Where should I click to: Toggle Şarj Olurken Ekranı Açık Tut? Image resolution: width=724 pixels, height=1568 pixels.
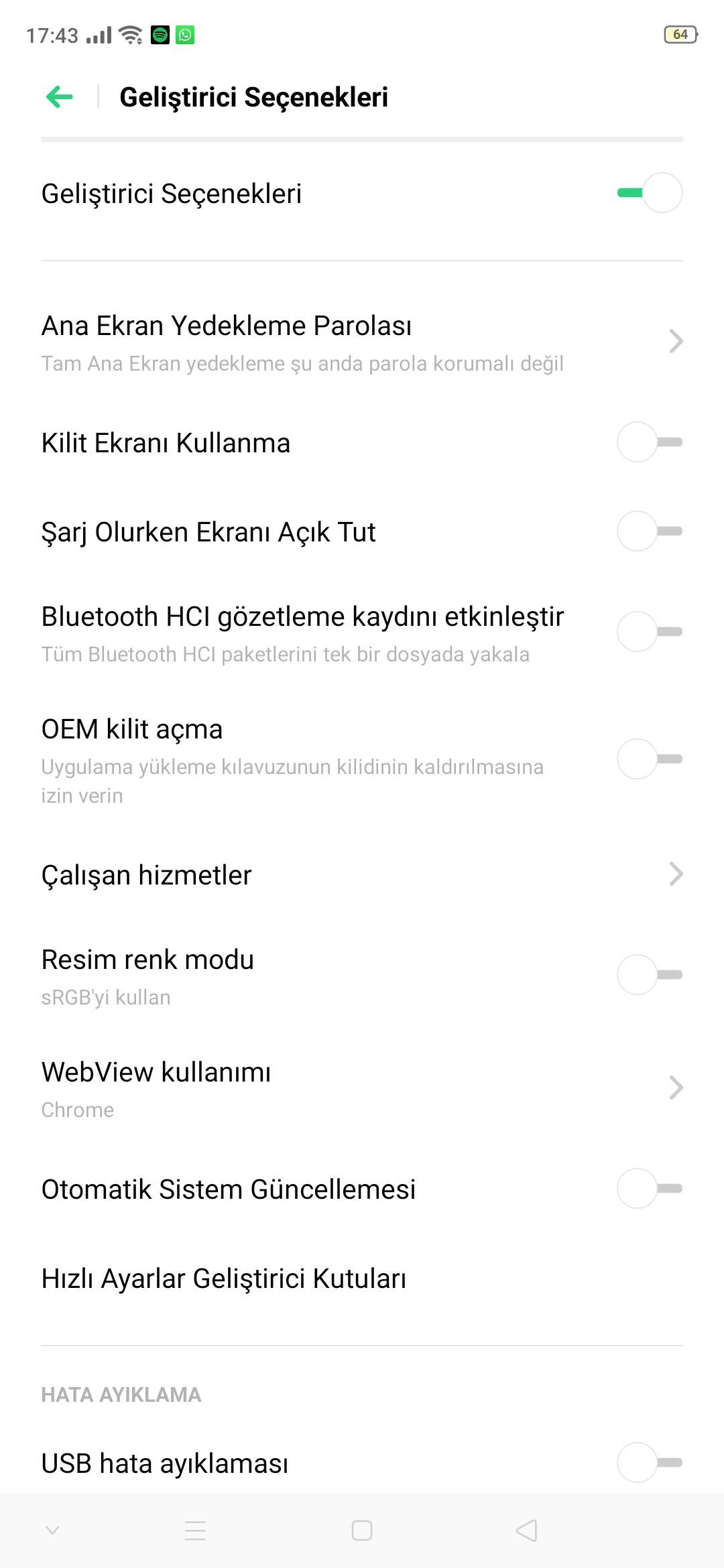tap(650, 531)
